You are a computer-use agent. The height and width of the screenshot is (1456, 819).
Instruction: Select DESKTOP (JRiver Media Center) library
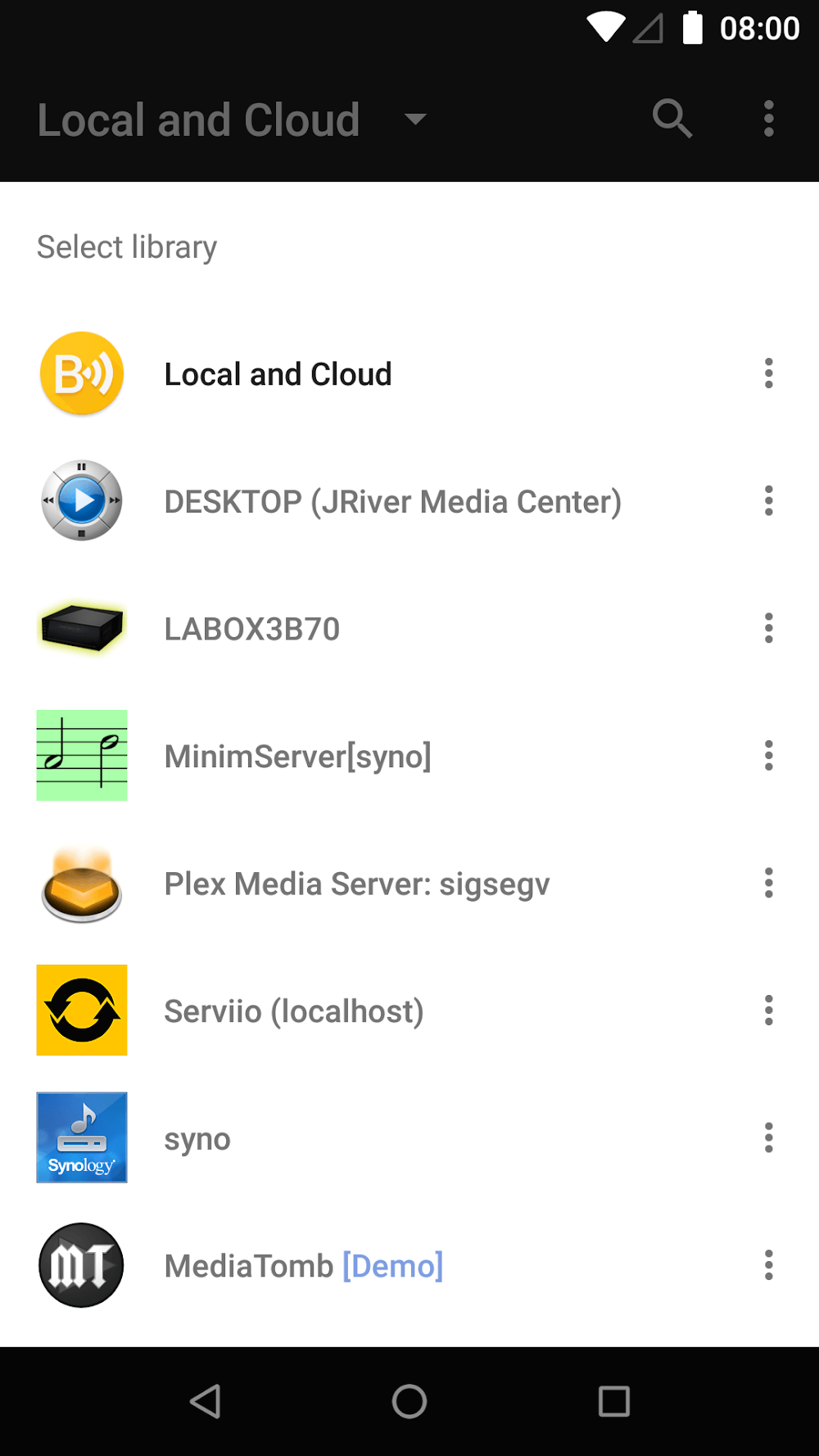pos(392,501)
